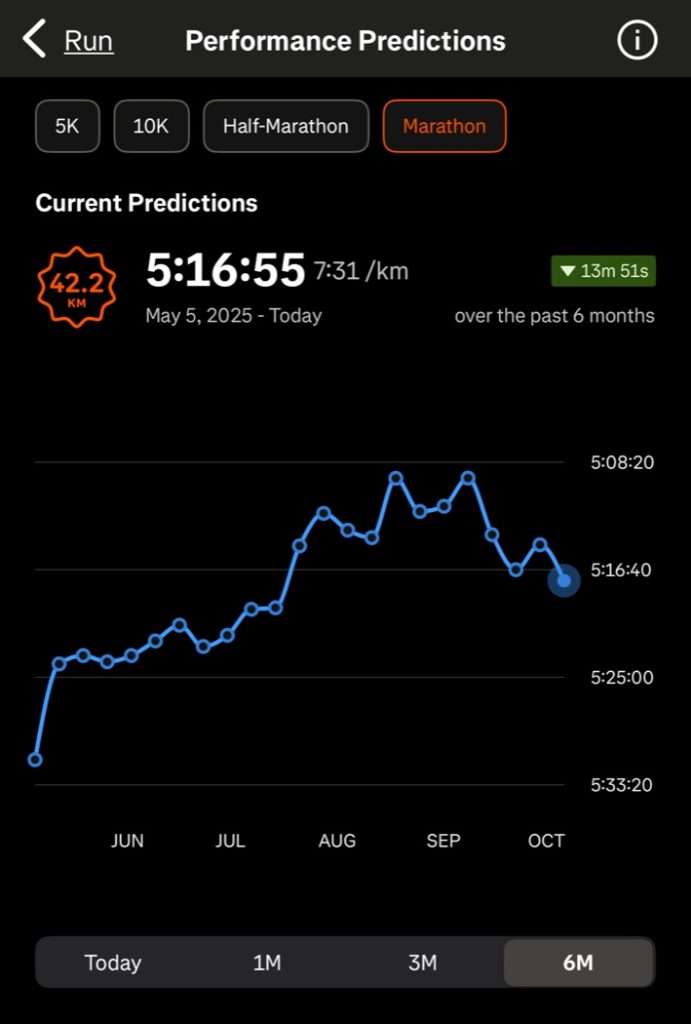The image size is (691, 1024).
Task: Select the 6M time range
Action: click(x=578, y=963)
